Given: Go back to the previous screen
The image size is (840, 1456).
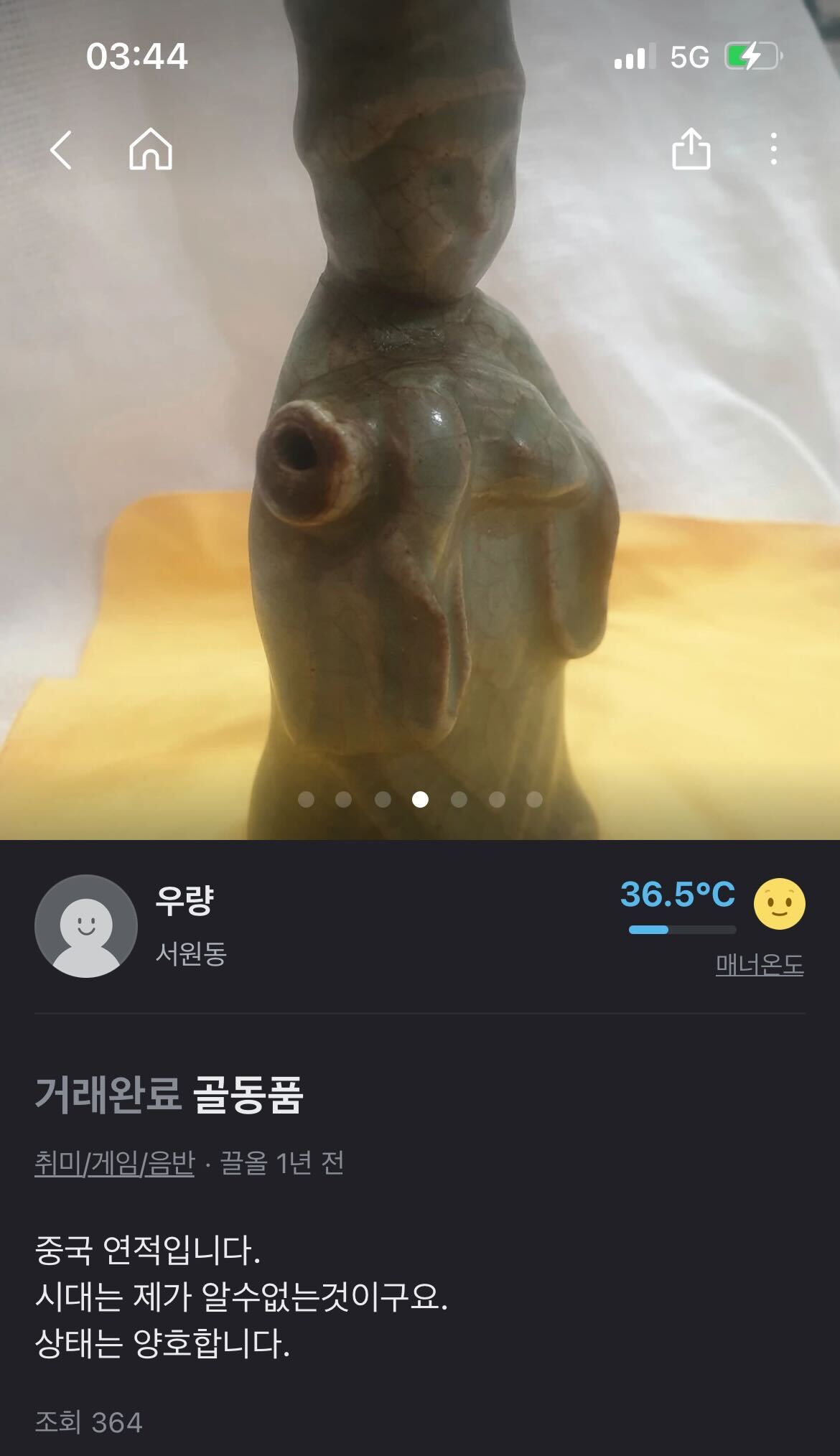Looking at the screenshot, I should (61, 150).
